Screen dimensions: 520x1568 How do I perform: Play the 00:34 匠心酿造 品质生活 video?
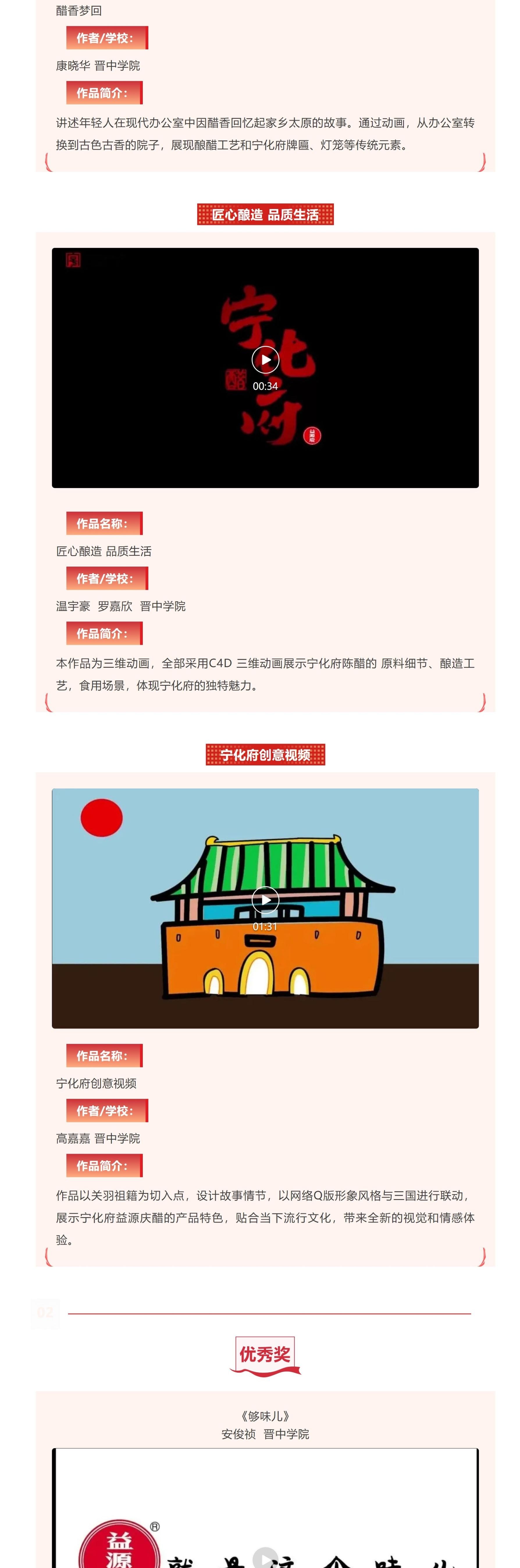[265, 360]
